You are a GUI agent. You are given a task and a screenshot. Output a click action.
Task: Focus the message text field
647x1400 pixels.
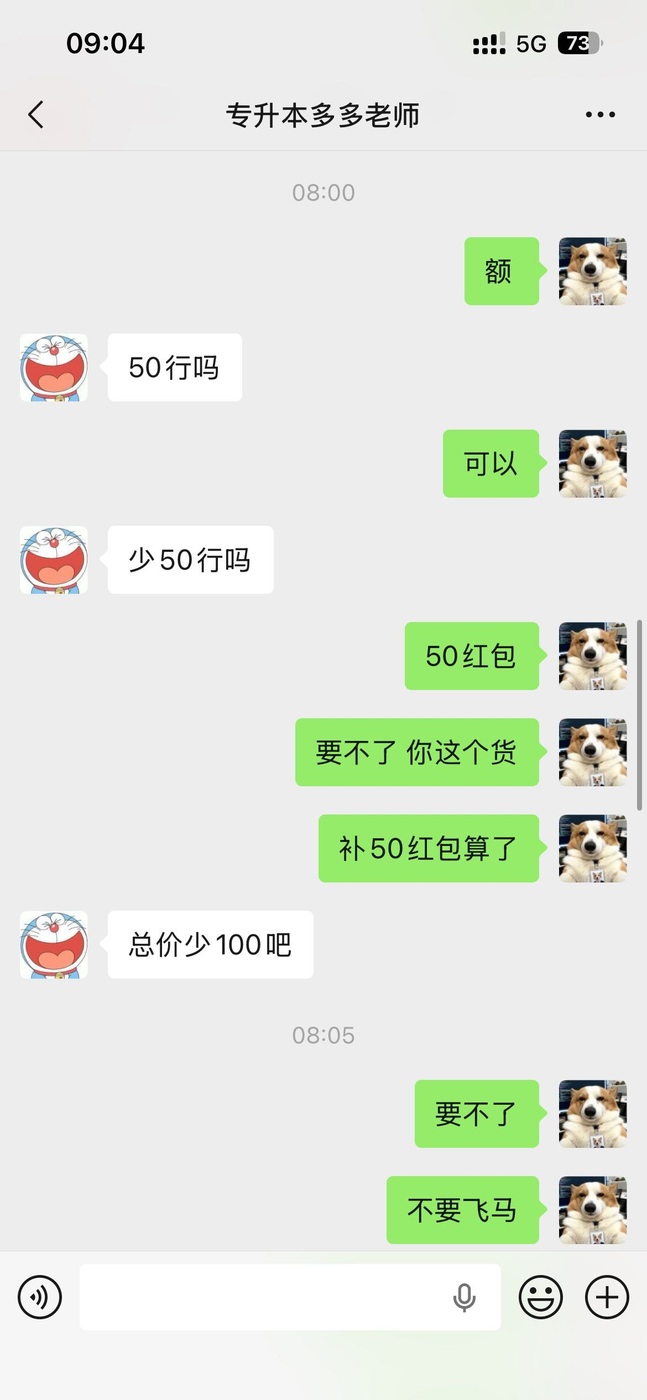point(260,1297)
